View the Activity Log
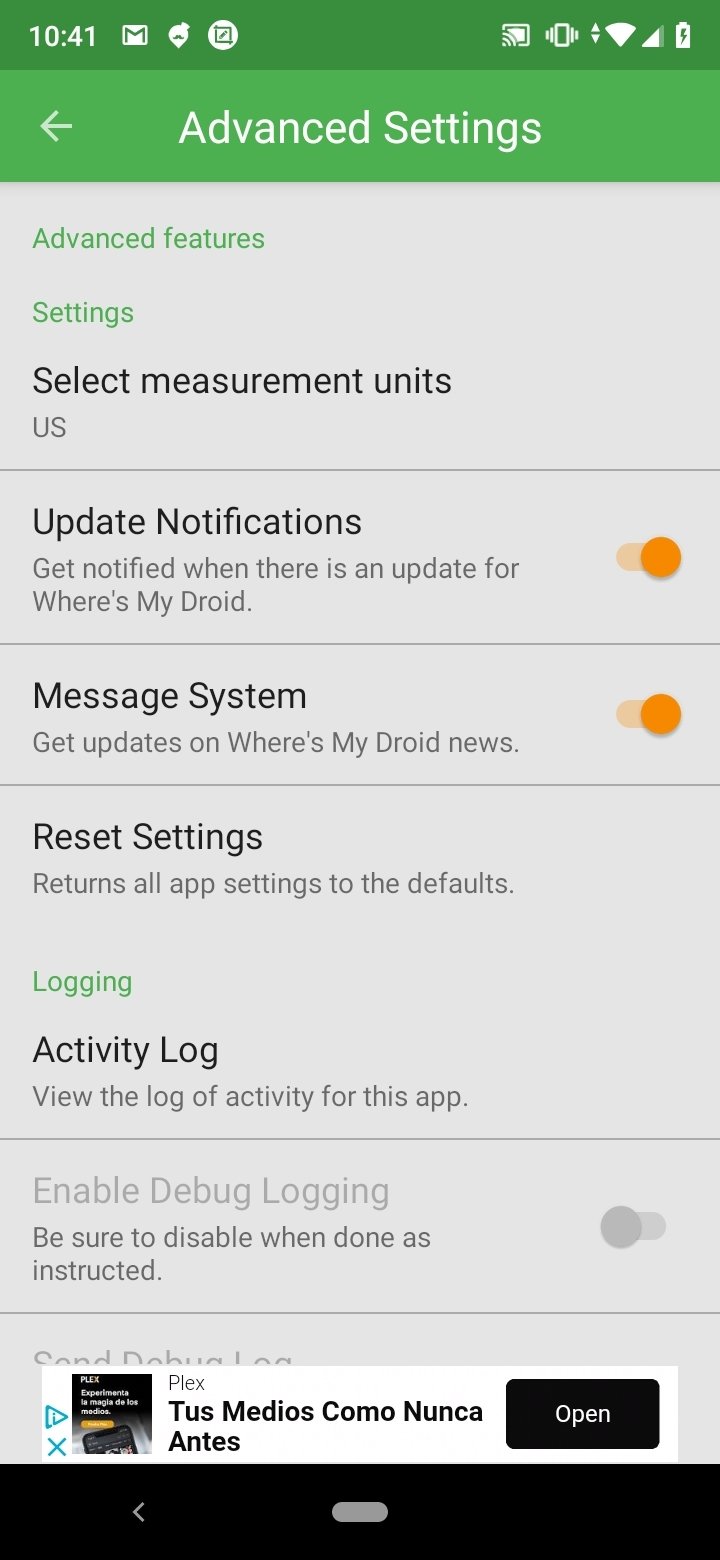Screen dimensions: 720x1560 click(360, 1071)
